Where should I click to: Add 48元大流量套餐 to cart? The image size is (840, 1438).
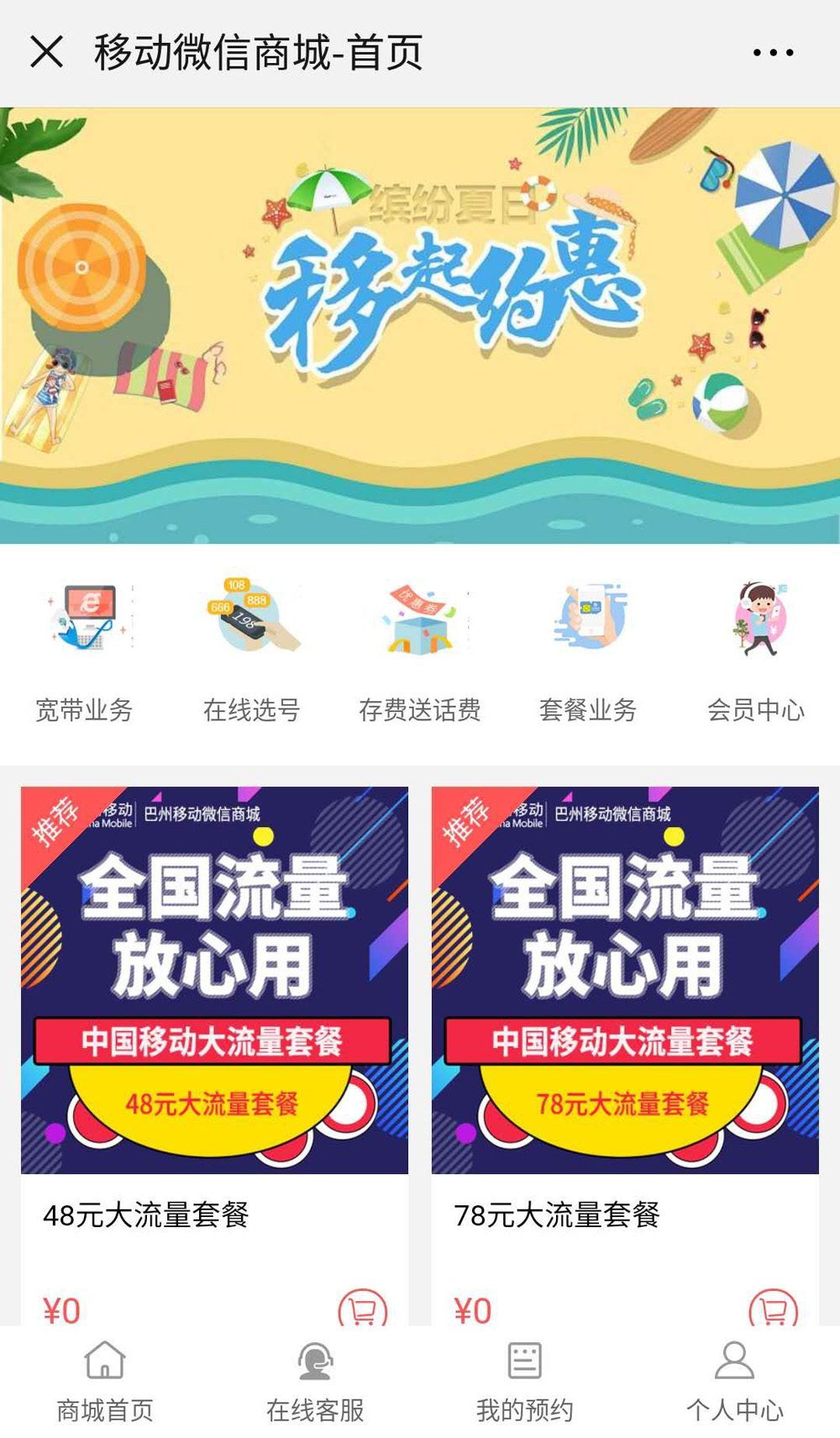click(363, 1309)
